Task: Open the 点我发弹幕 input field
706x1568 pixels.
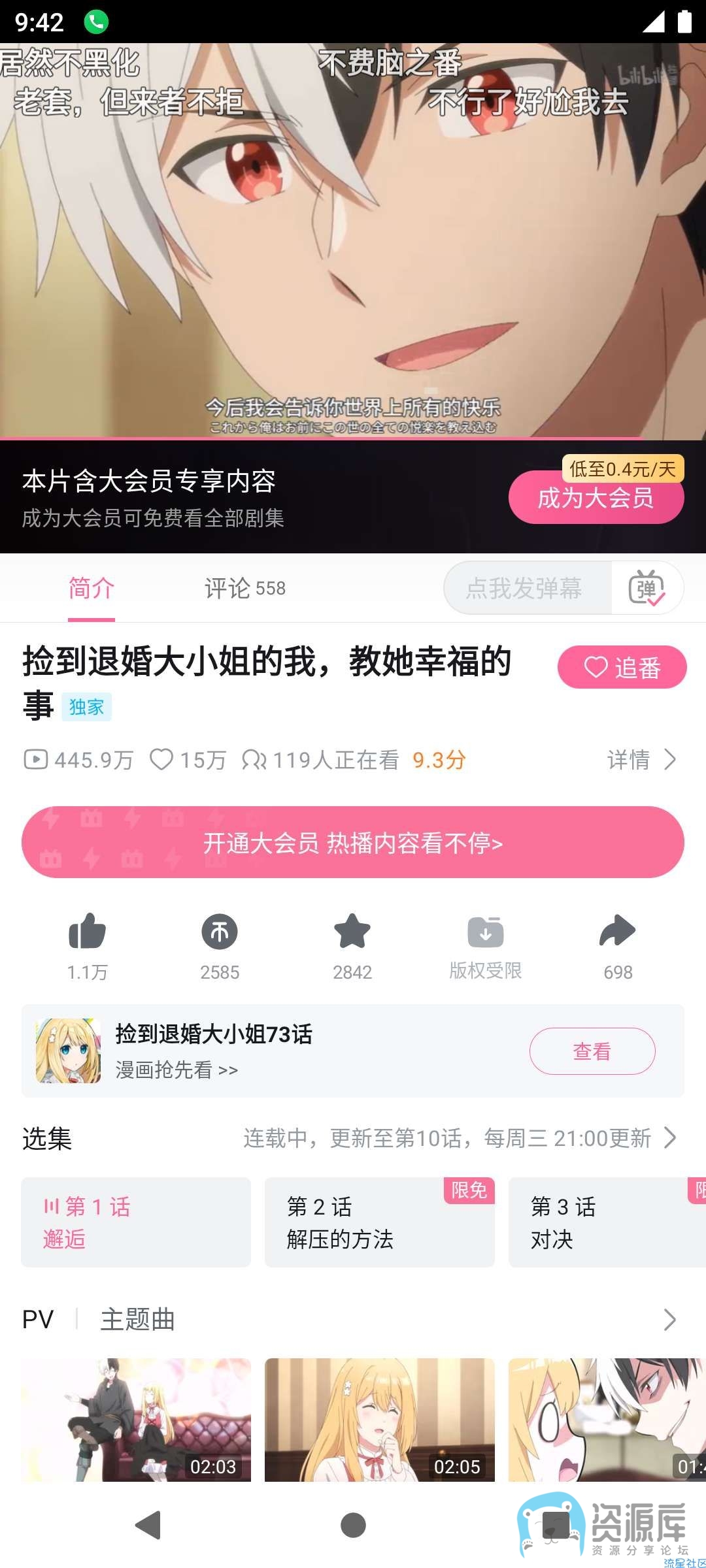Action: point(527,588)
